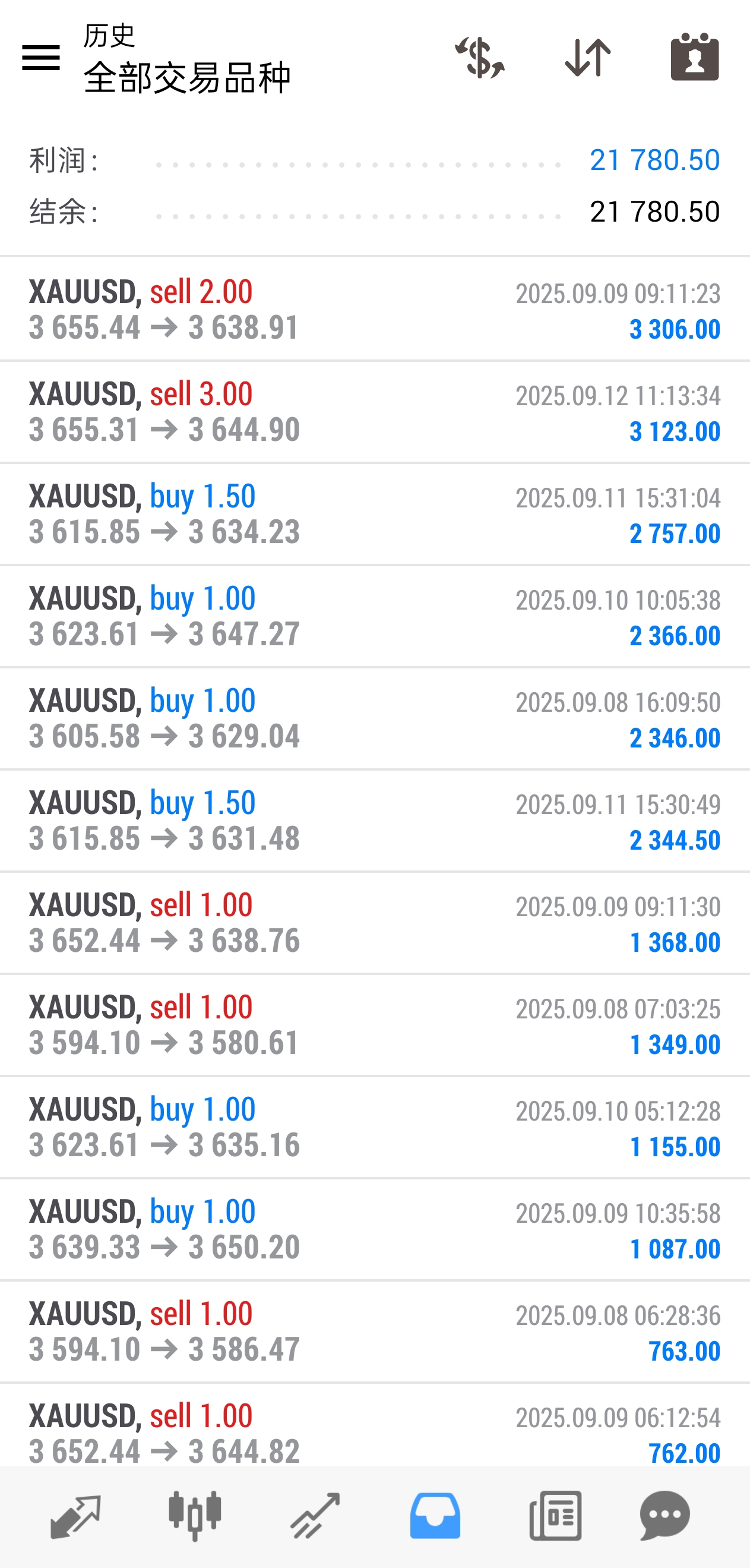The width and height of the screenshot is (750, 1568).
Task: Tap the currency symbol filter icon
Action: click(x=480, y=58)
